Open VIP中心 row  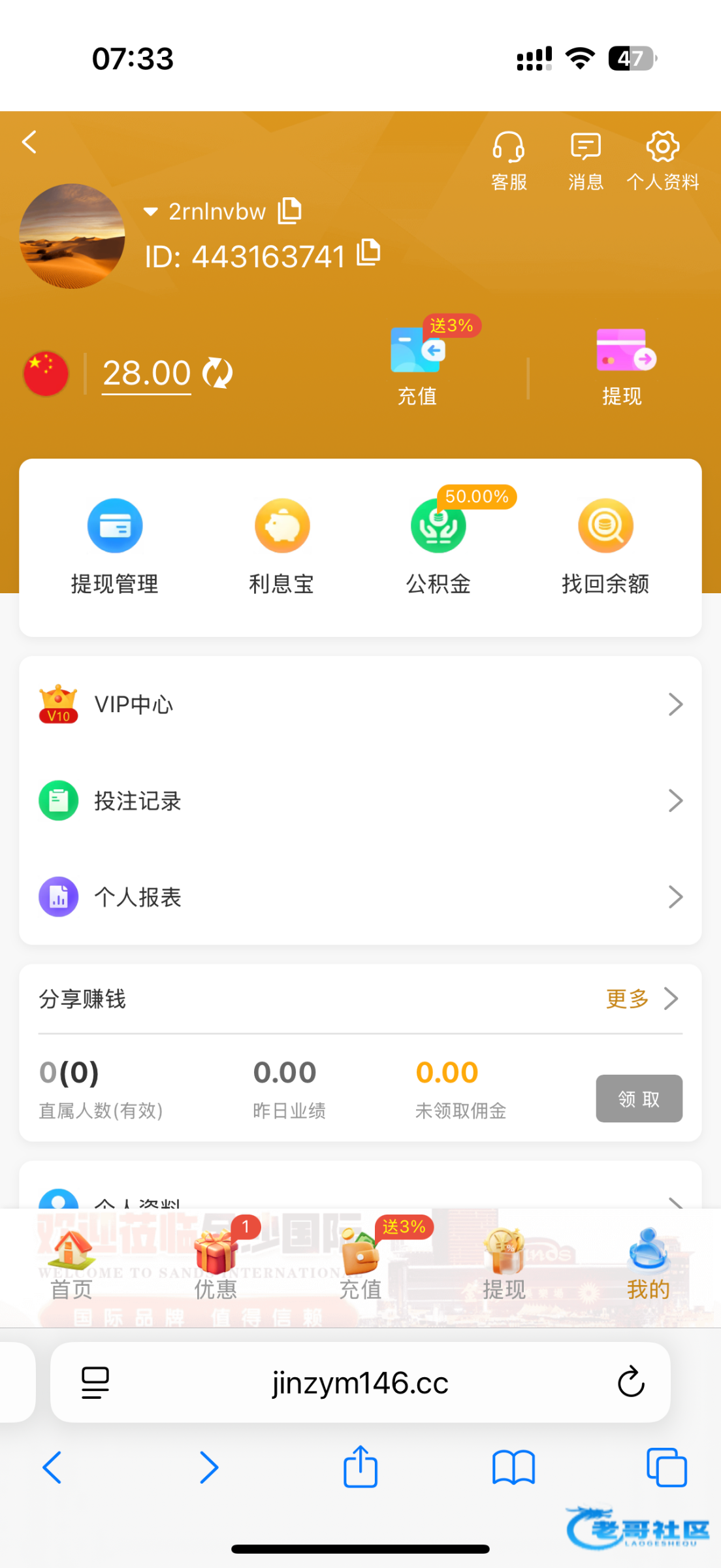[360, 704]
